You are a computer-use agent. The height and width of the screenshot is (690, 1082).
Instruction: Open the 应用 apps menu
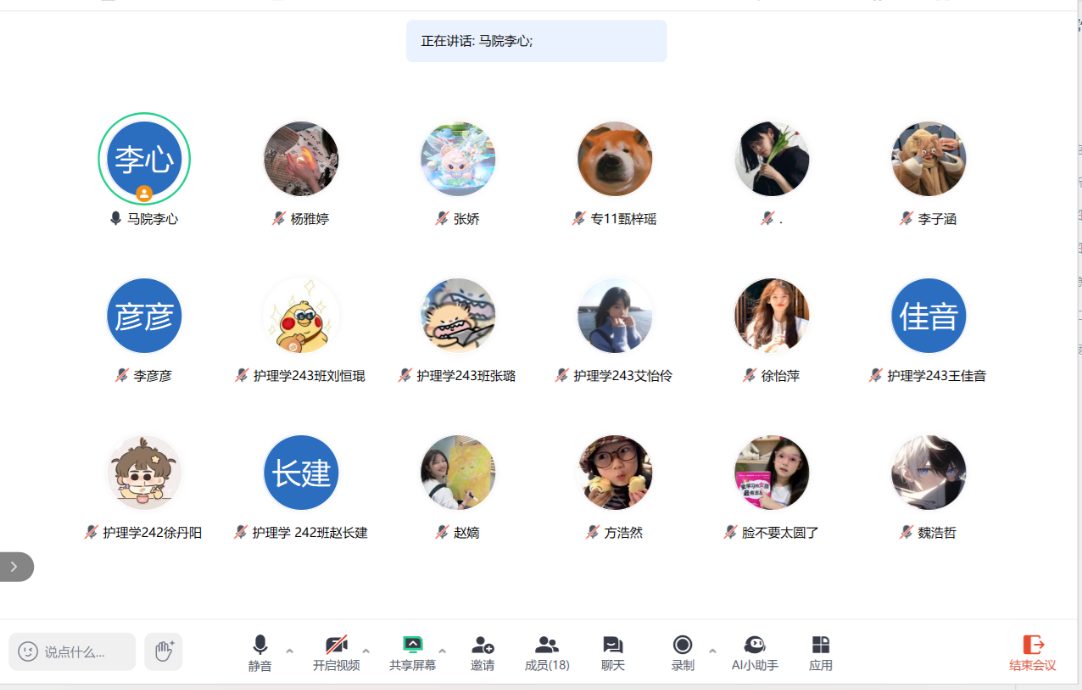click(x=821, y=652)
